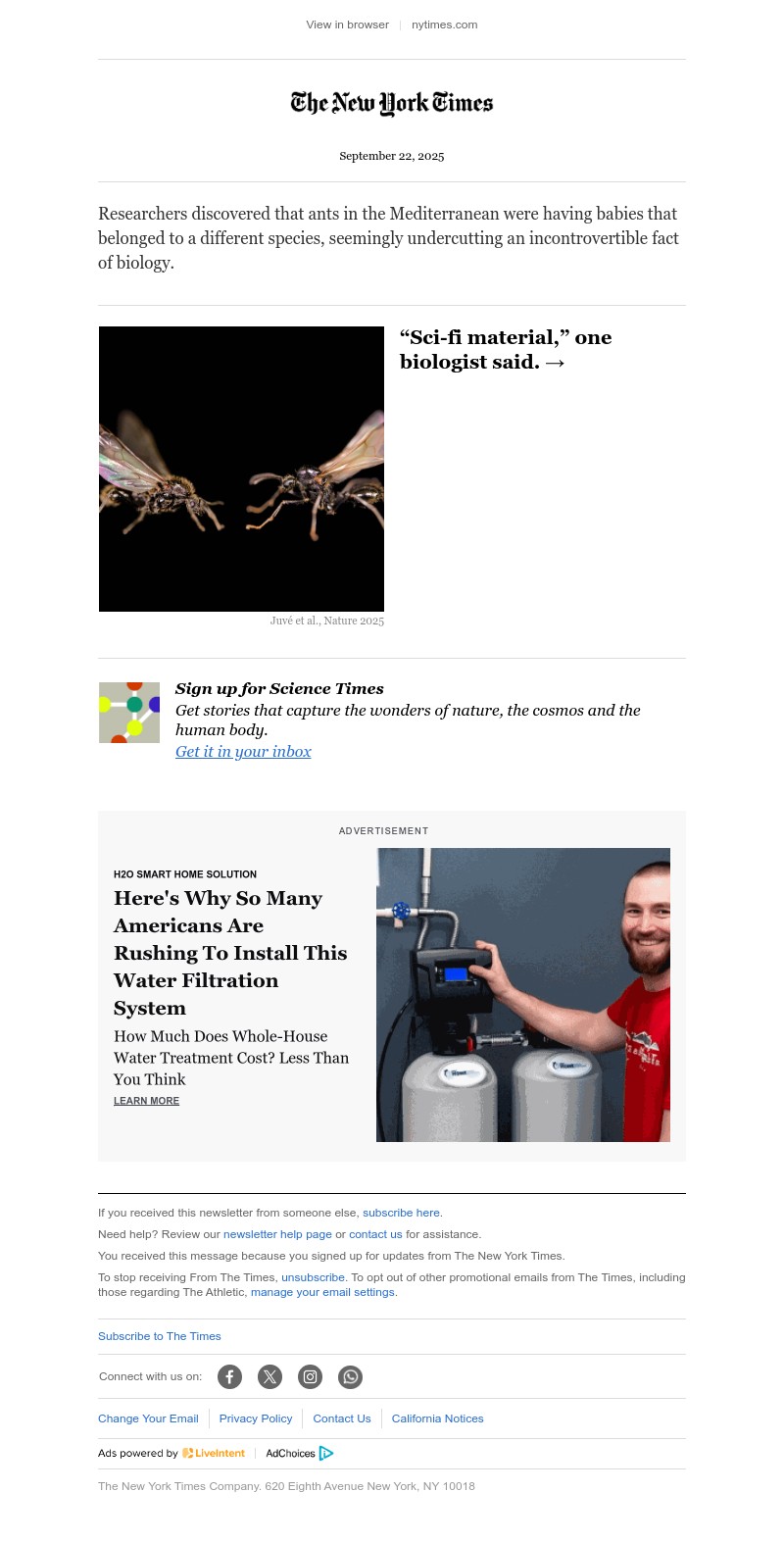This screenshot has height=1542, width=784.
Task: Click the LiveIntent logo
Action: click(214, 1453)
